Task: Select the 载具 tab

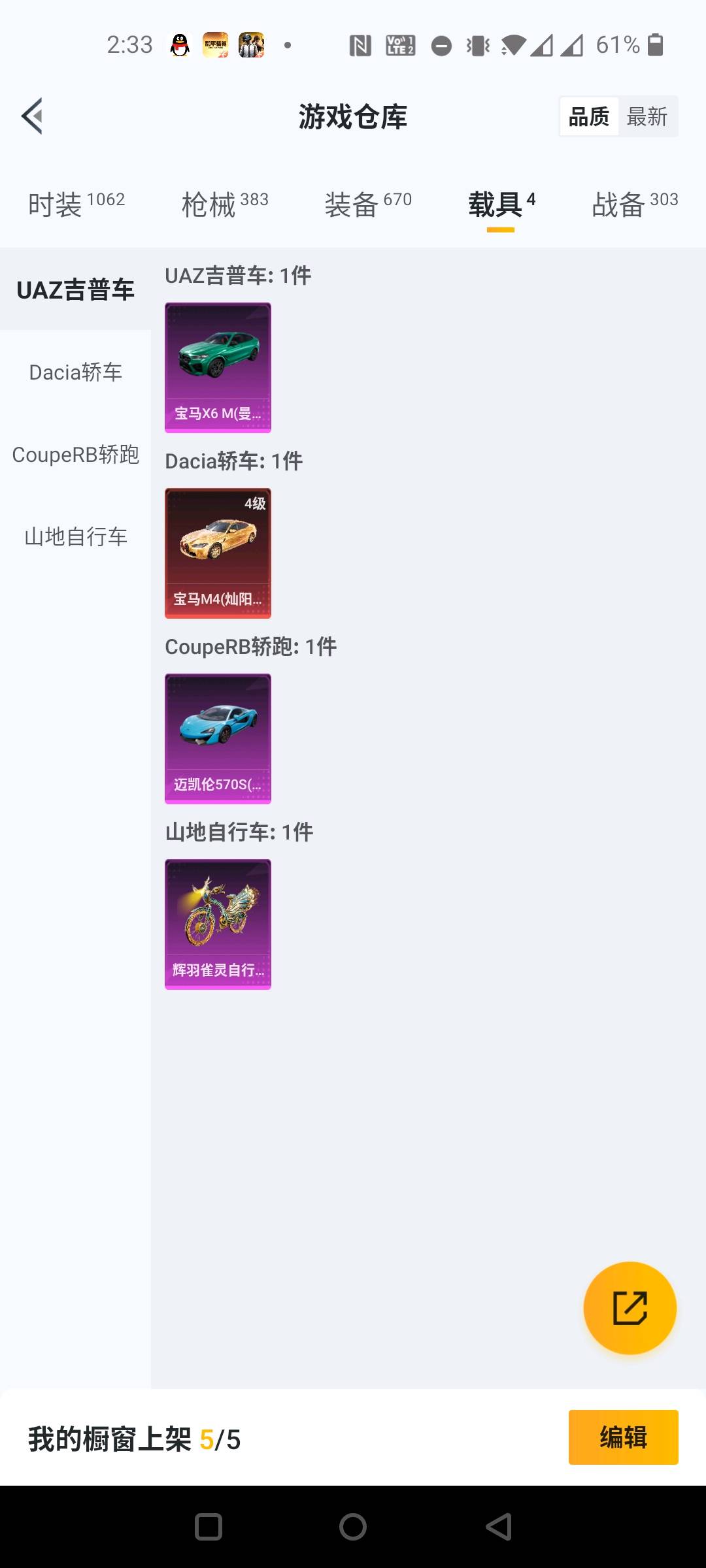Action: (x=501, y=204)
